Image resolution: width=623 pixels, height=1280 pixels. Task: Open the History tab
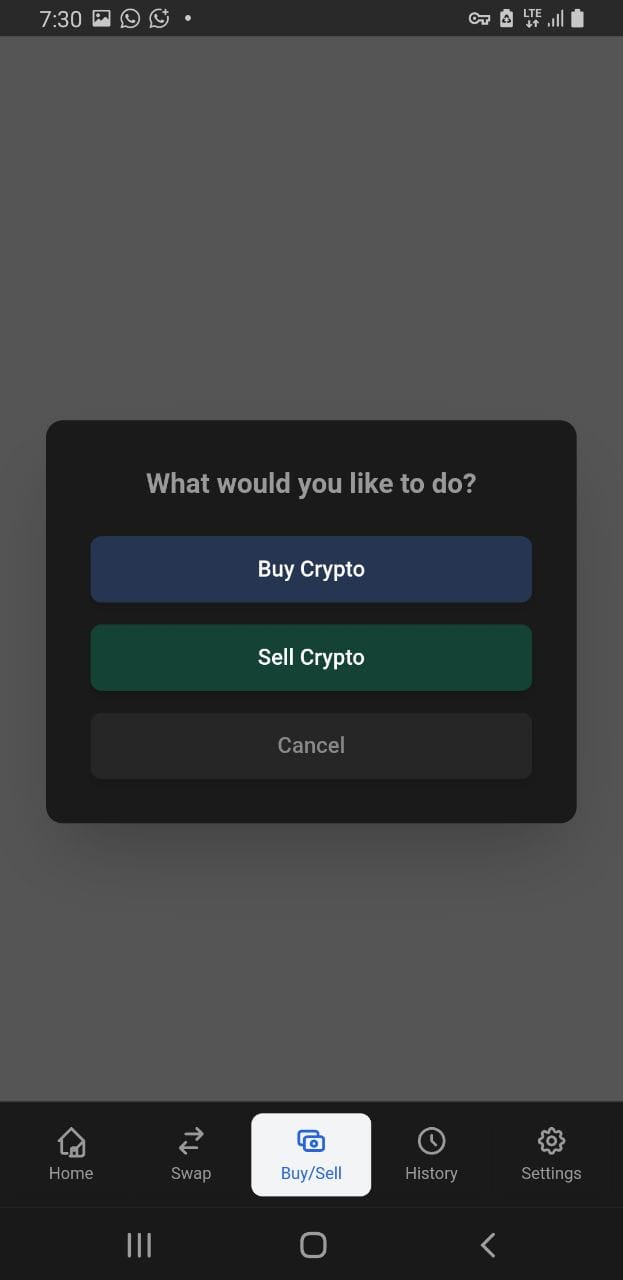pos(431,1154)
